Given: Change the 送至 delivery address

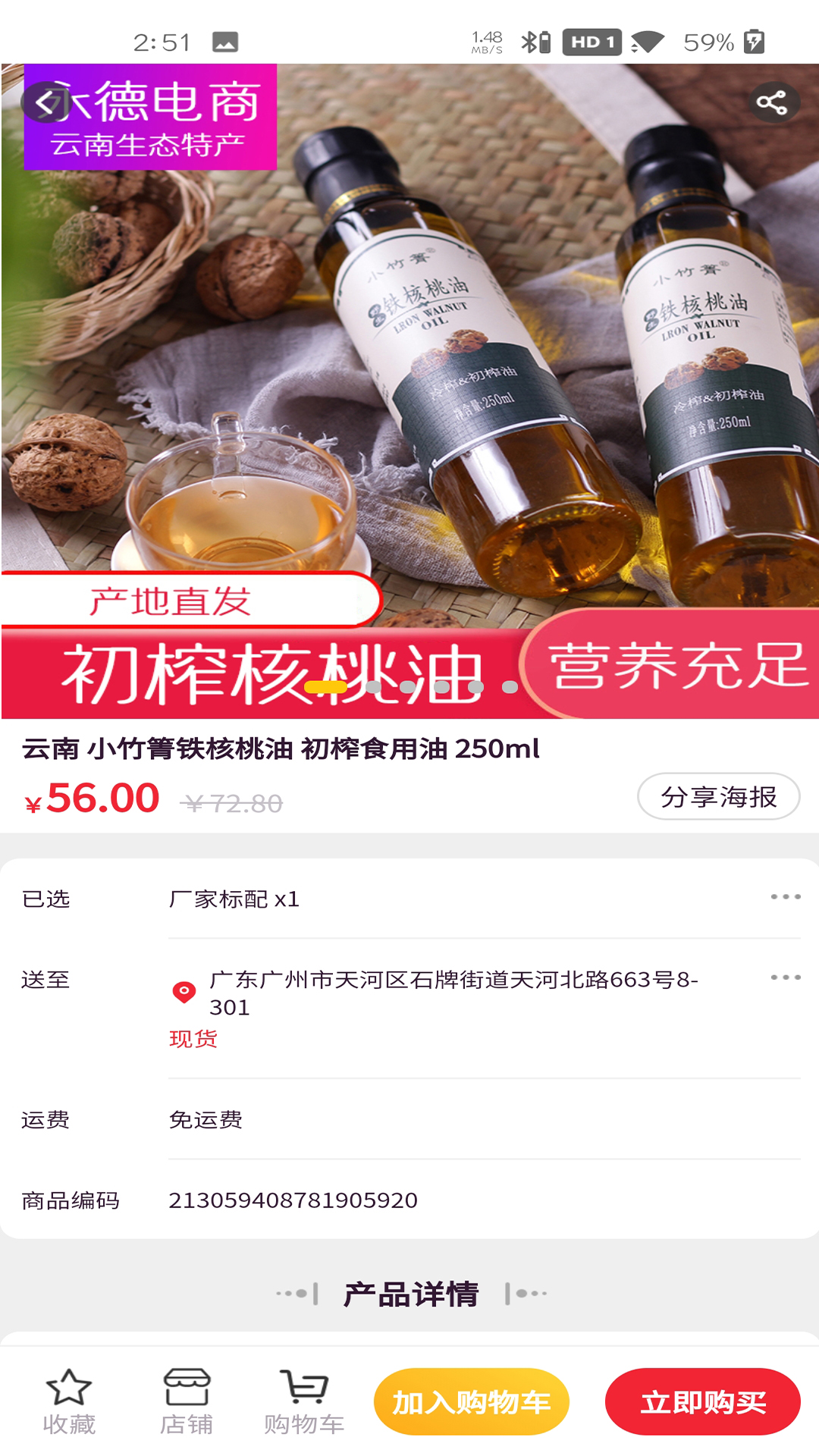Looking at the screenshot, I should coord(453,993).
